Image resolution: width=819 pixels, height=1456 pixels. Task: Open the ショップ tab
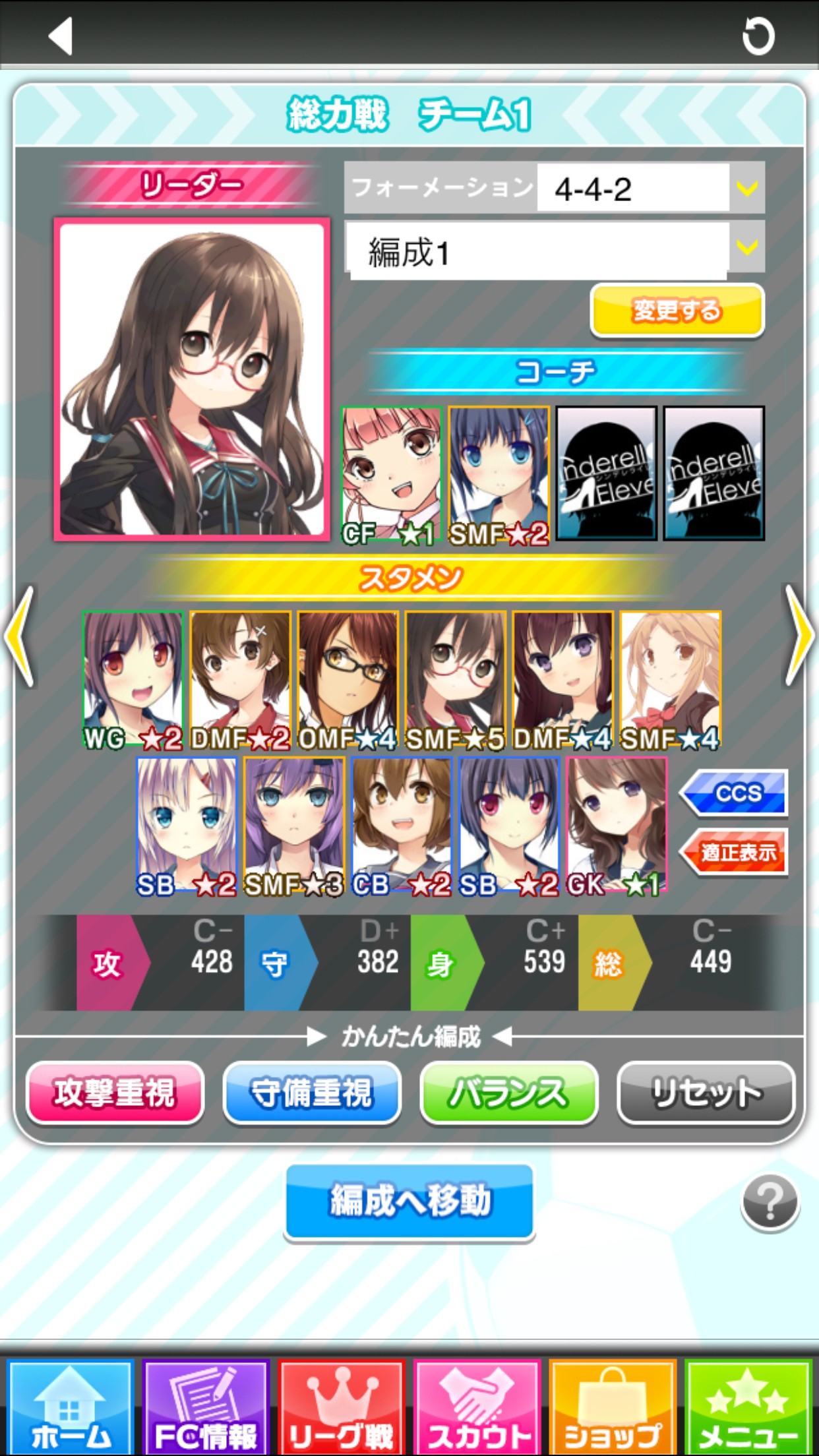(613, 1407)
